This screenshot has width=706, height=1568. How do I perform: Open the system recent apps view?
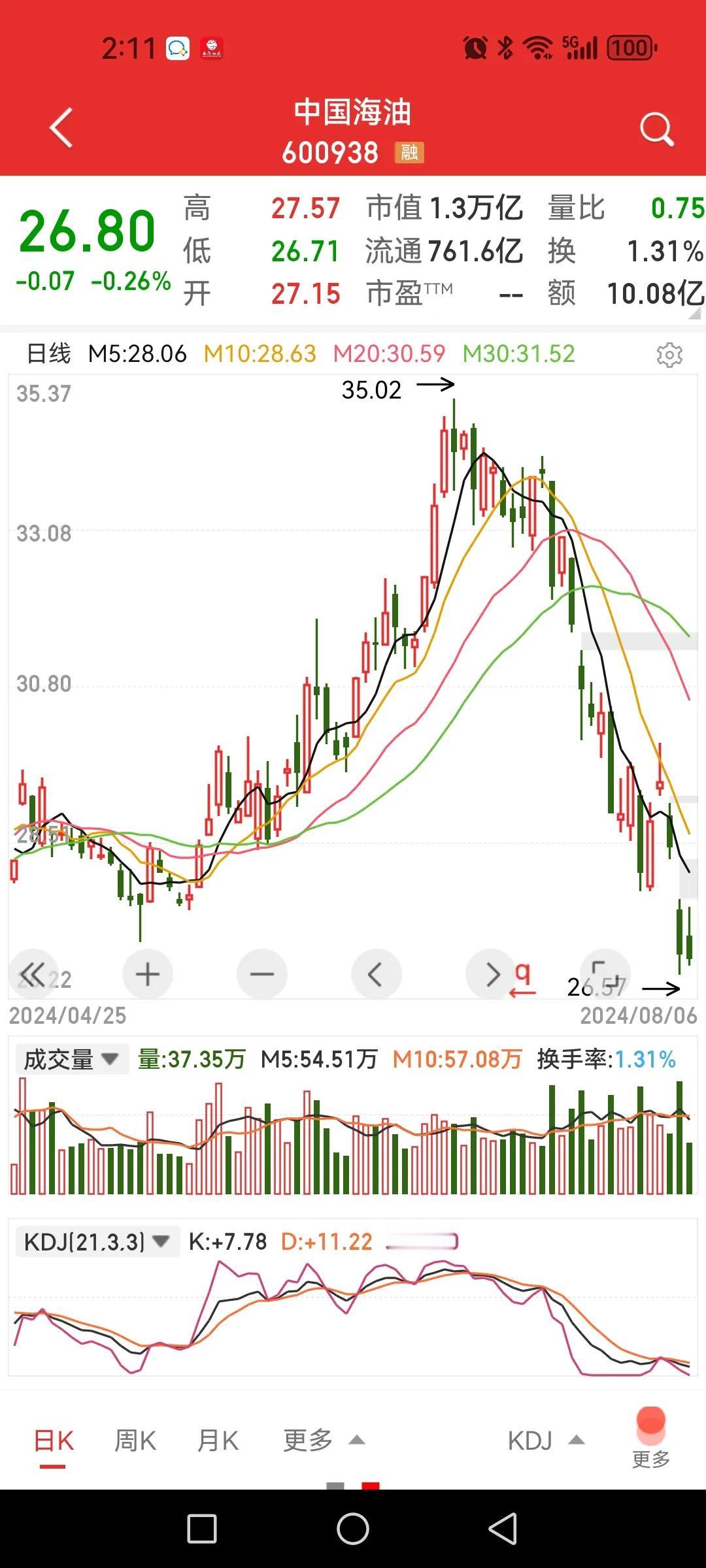pos(202,1529)
